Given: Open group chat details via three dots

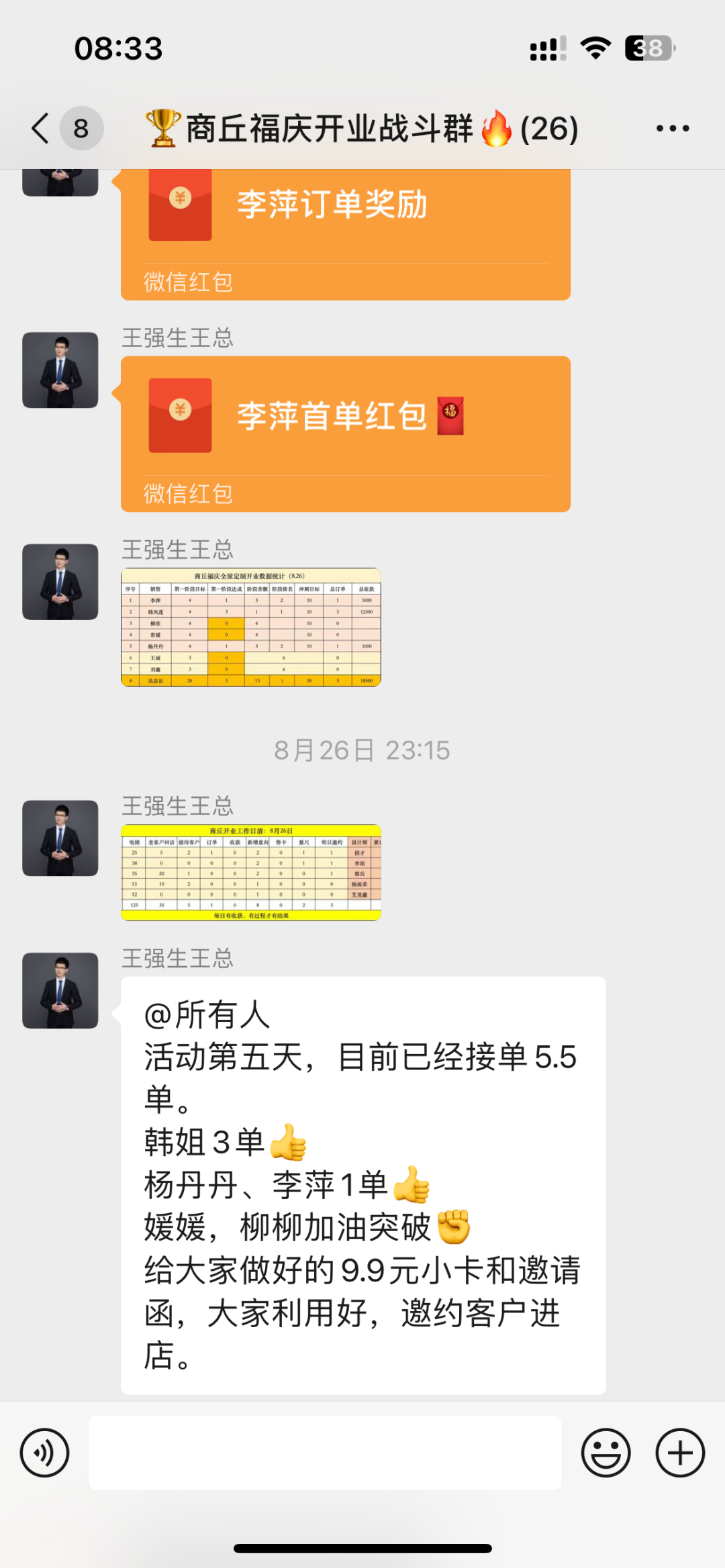Looking at the screenshot, I should pyautogui.click(x=673, y=128).
